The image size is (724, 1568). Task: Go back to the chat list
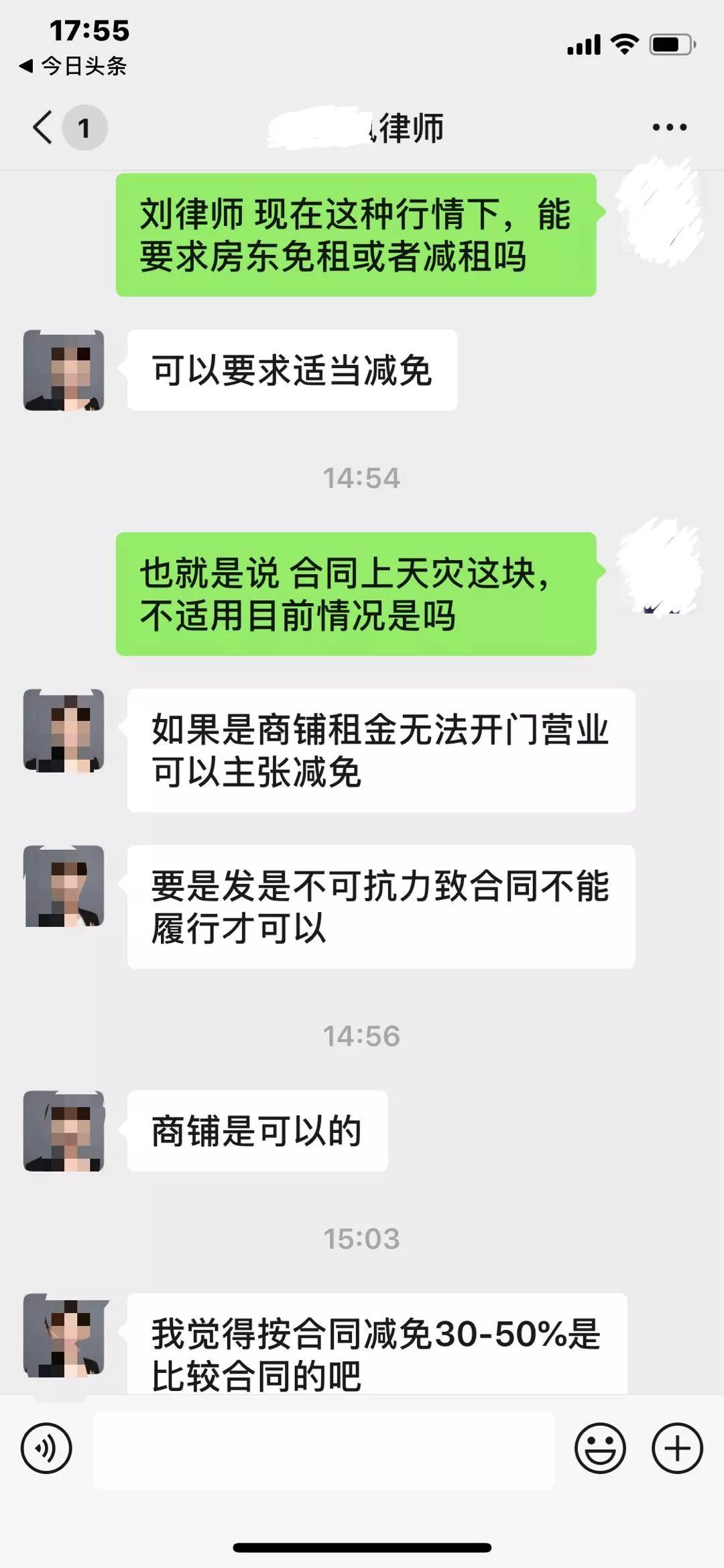tap(43, 127)
